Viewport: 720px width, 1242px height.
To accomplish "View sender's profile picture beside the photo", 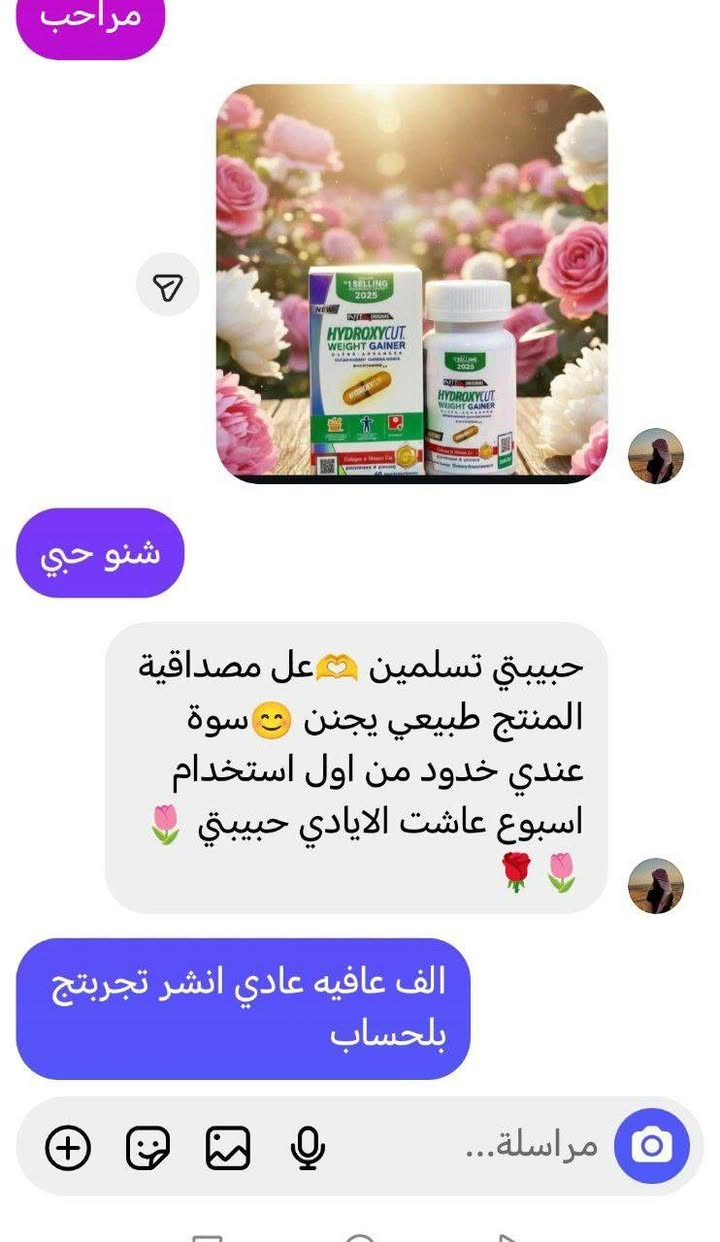I will tap(656, 456).
